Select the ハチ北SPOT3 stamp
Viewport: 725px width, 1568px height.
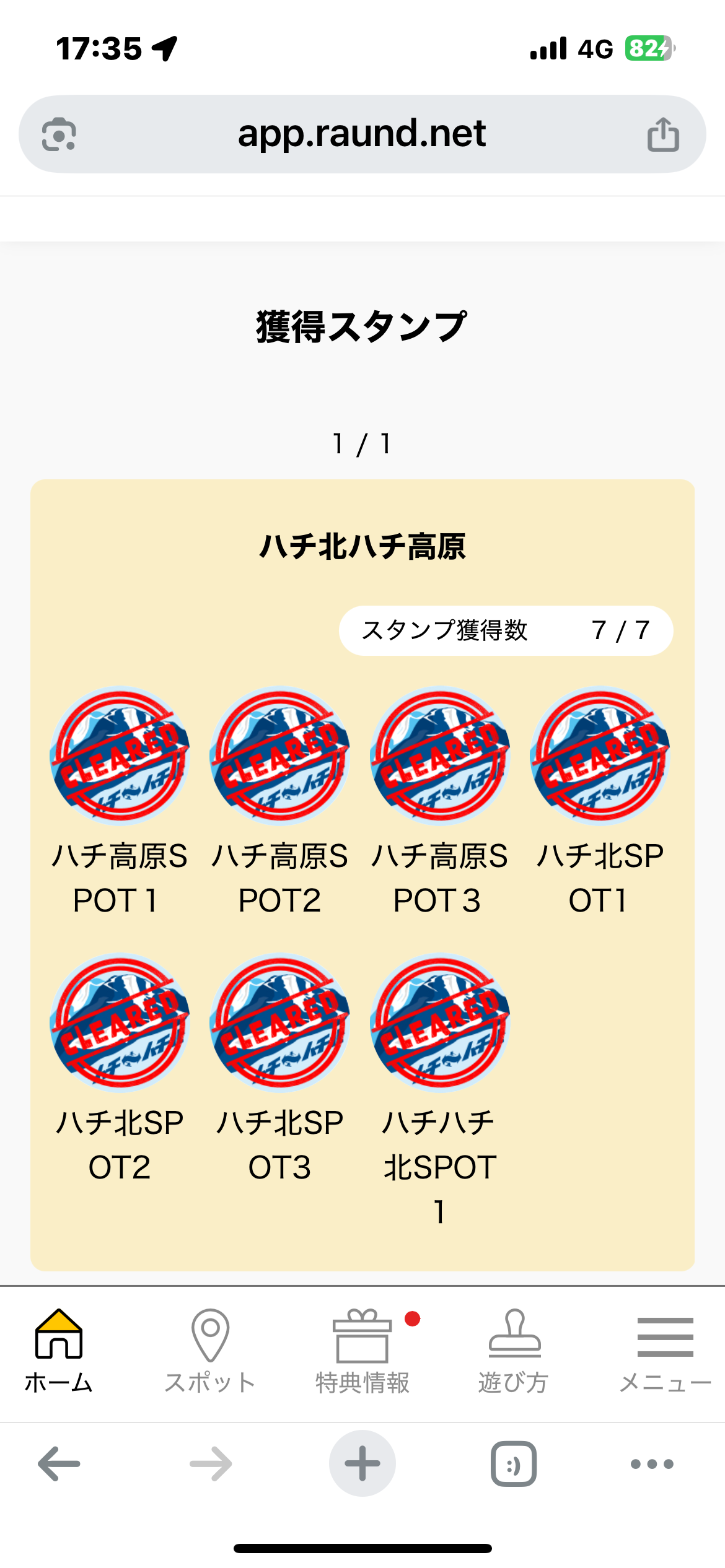point(279,1023)
